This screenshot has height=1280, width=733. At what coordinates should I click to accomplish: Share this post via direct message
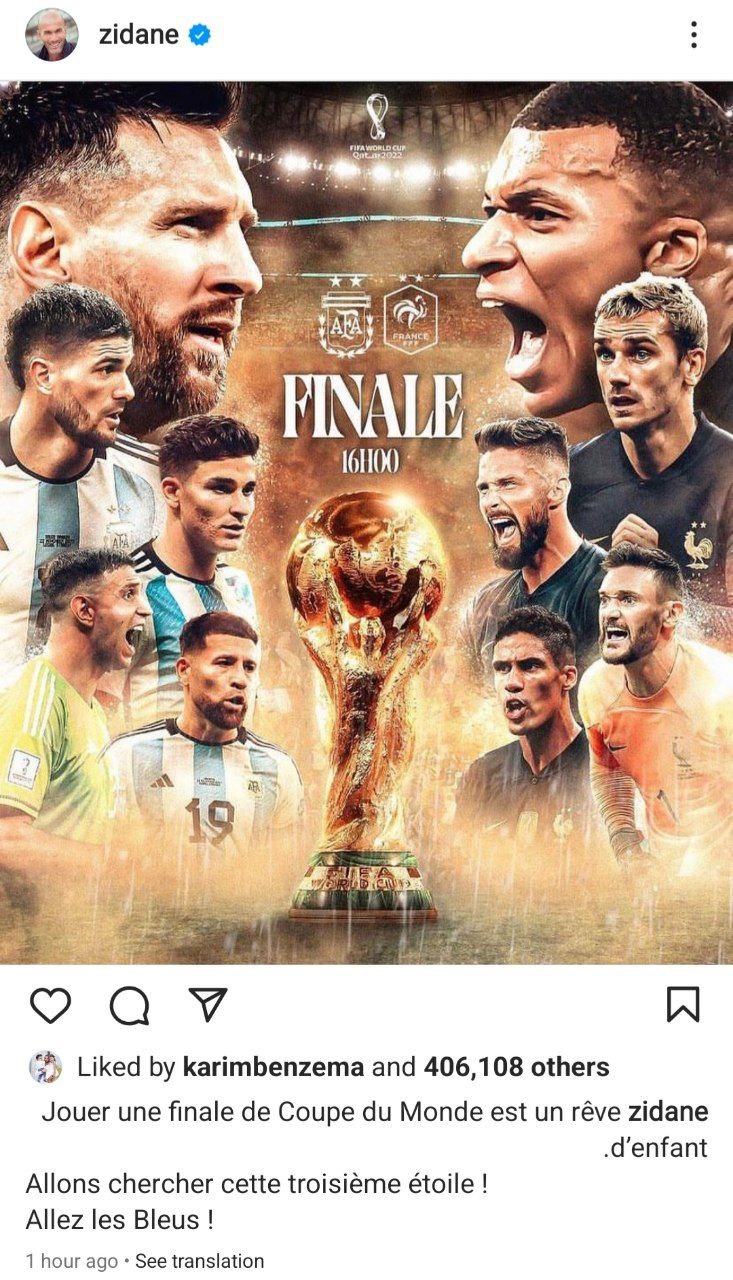pos(208,1004)
